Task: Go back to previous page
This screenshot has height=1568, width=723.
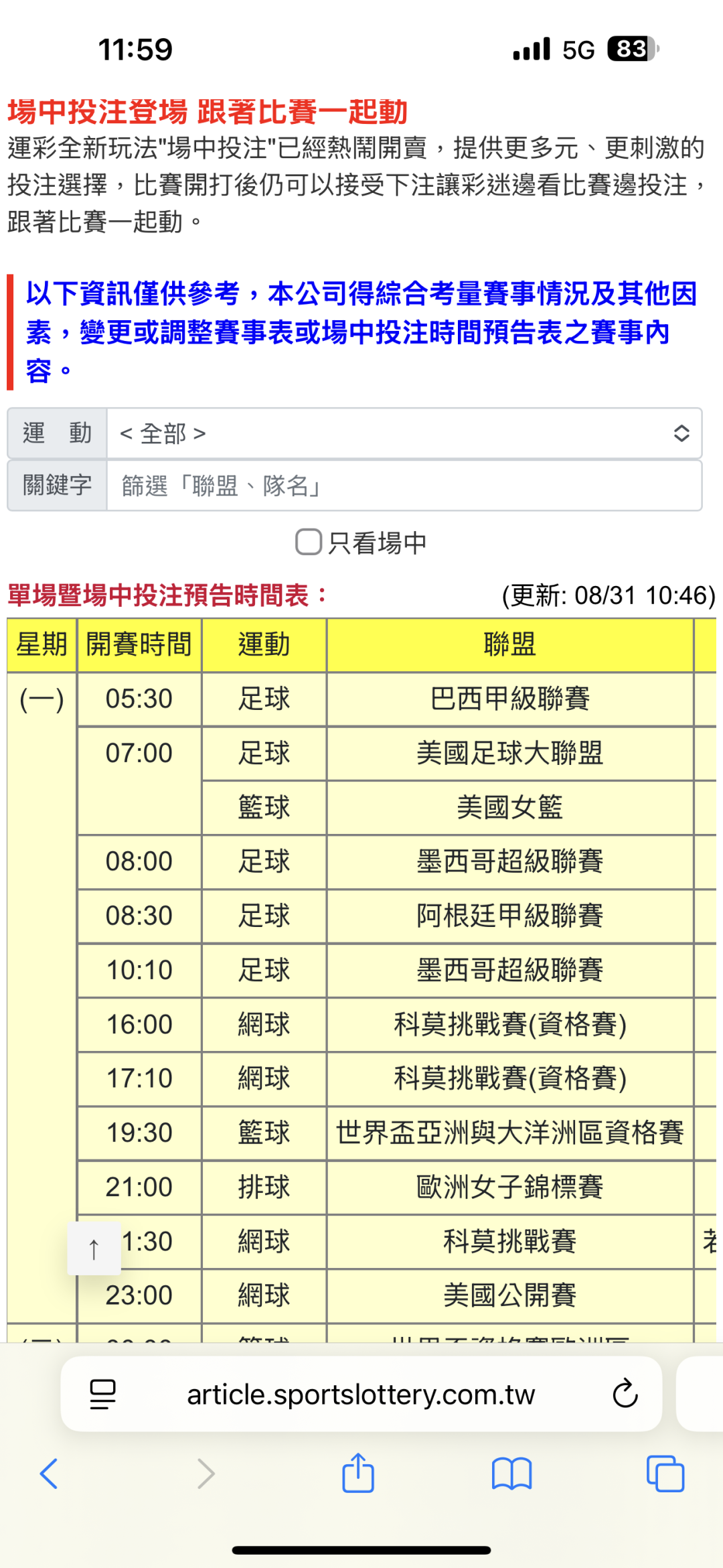Action: pos(49,1474)
